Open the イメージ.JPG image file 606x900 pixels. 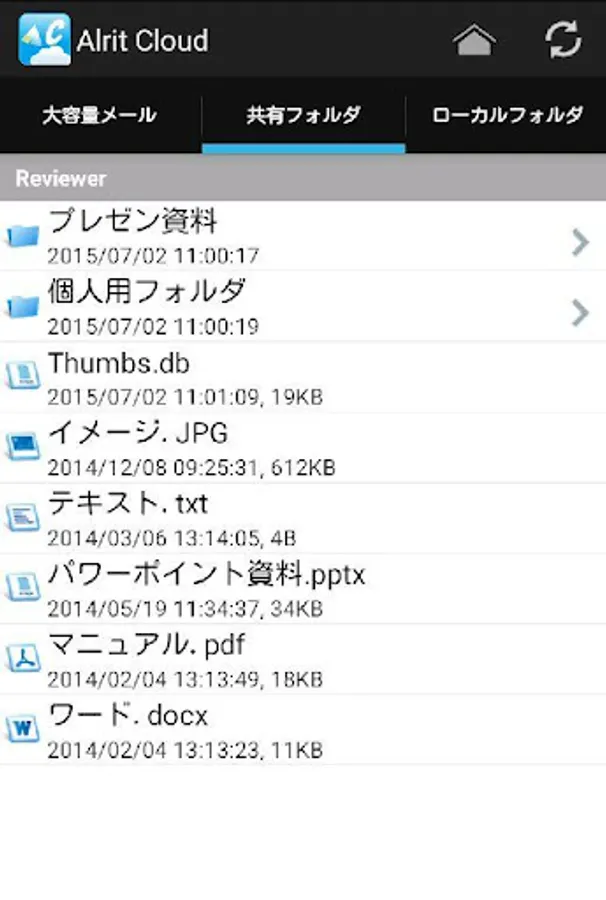pyautogui.click(x=300, y=448)
